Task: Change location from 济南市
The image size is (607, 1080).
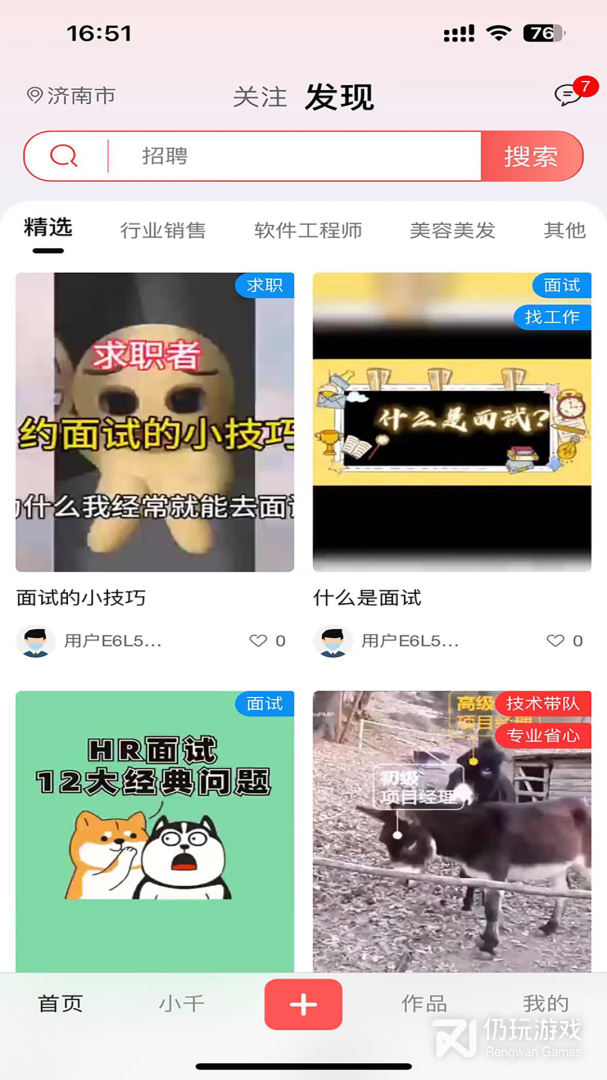Action: [71, 96]
